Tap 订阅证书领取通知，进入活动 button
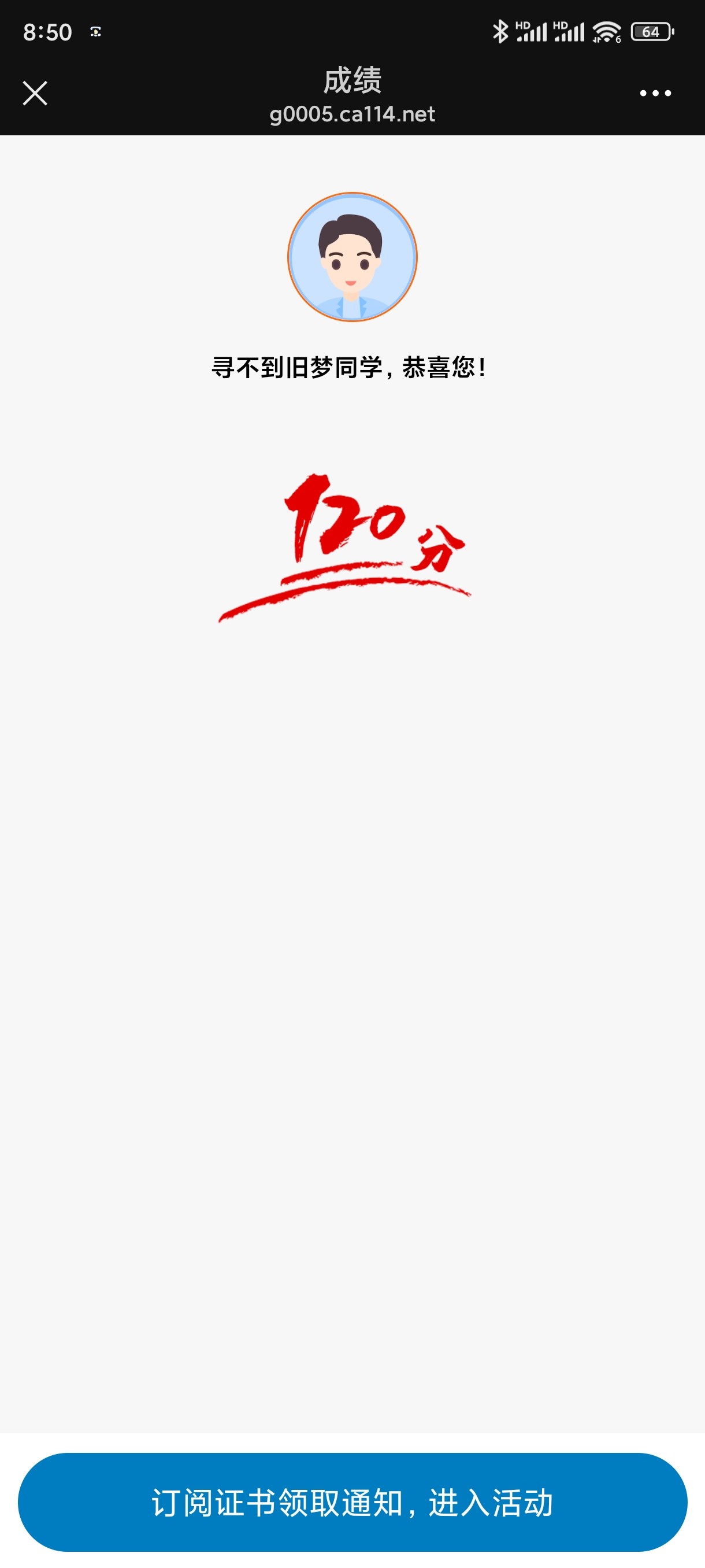 352,1502
